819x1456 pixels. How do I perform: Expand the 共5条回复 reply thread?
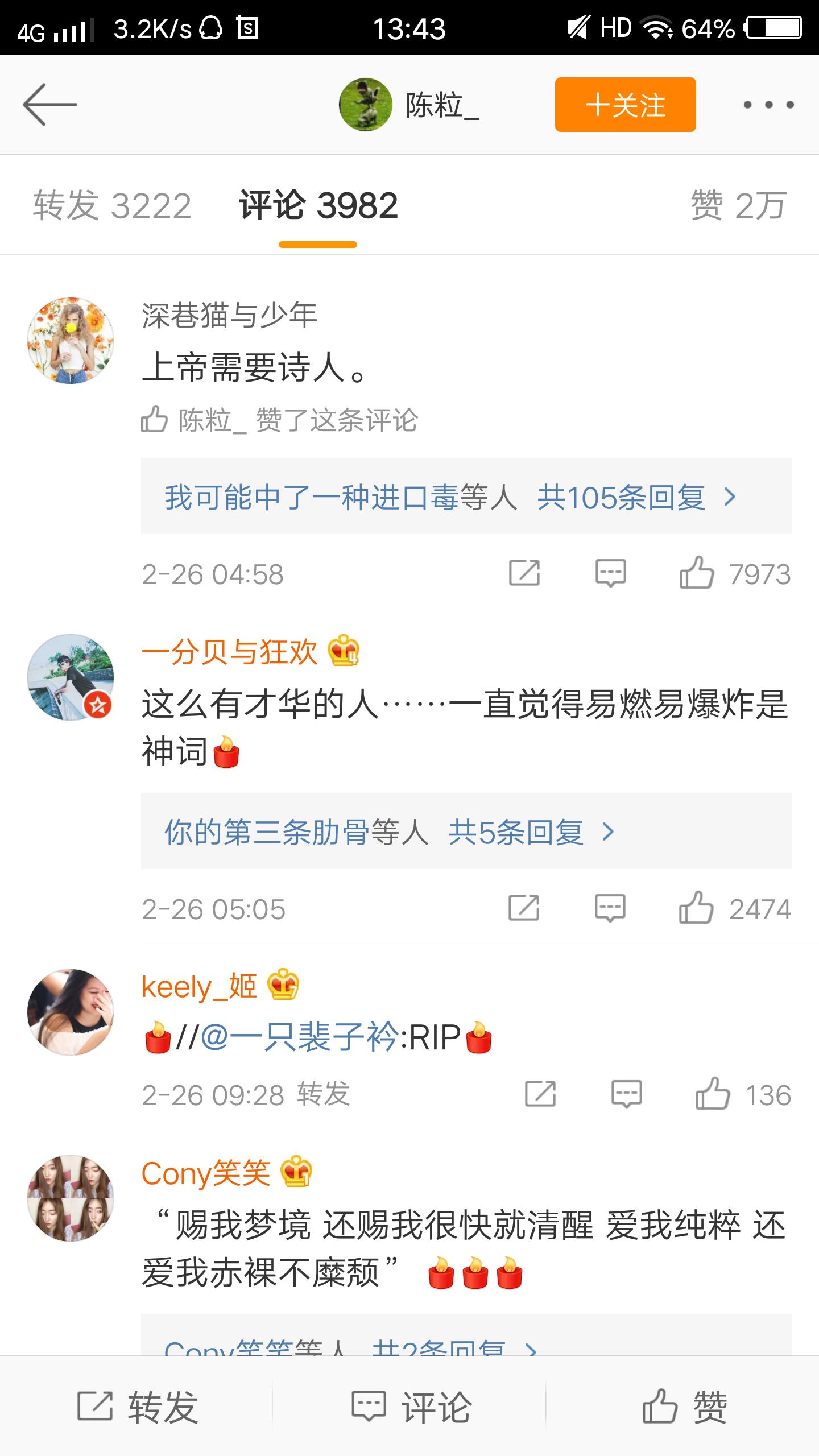tap(531, 832)
